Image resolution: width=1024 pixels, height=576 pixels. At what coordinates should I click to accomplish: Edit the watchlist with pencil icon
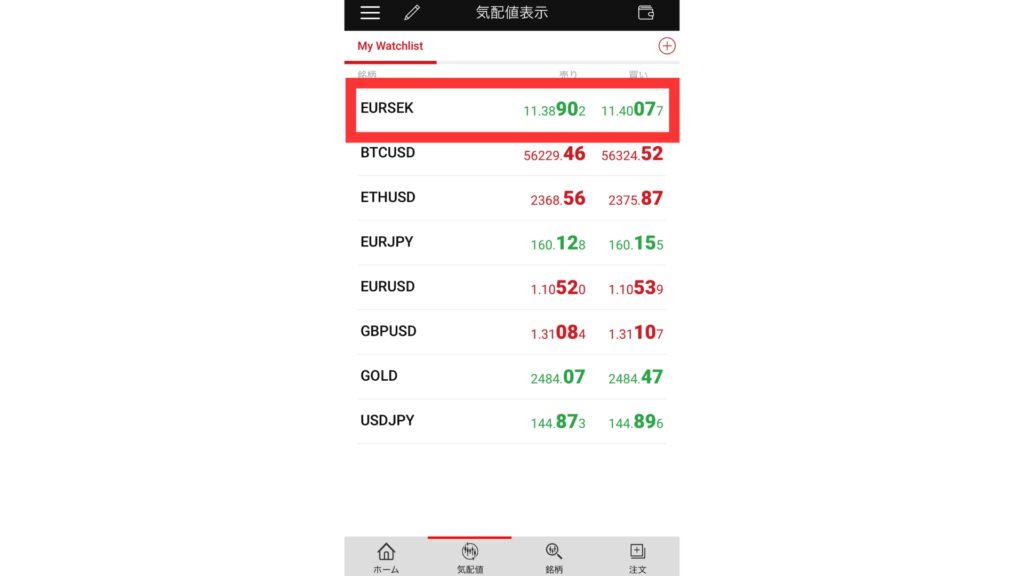(412, 13)
